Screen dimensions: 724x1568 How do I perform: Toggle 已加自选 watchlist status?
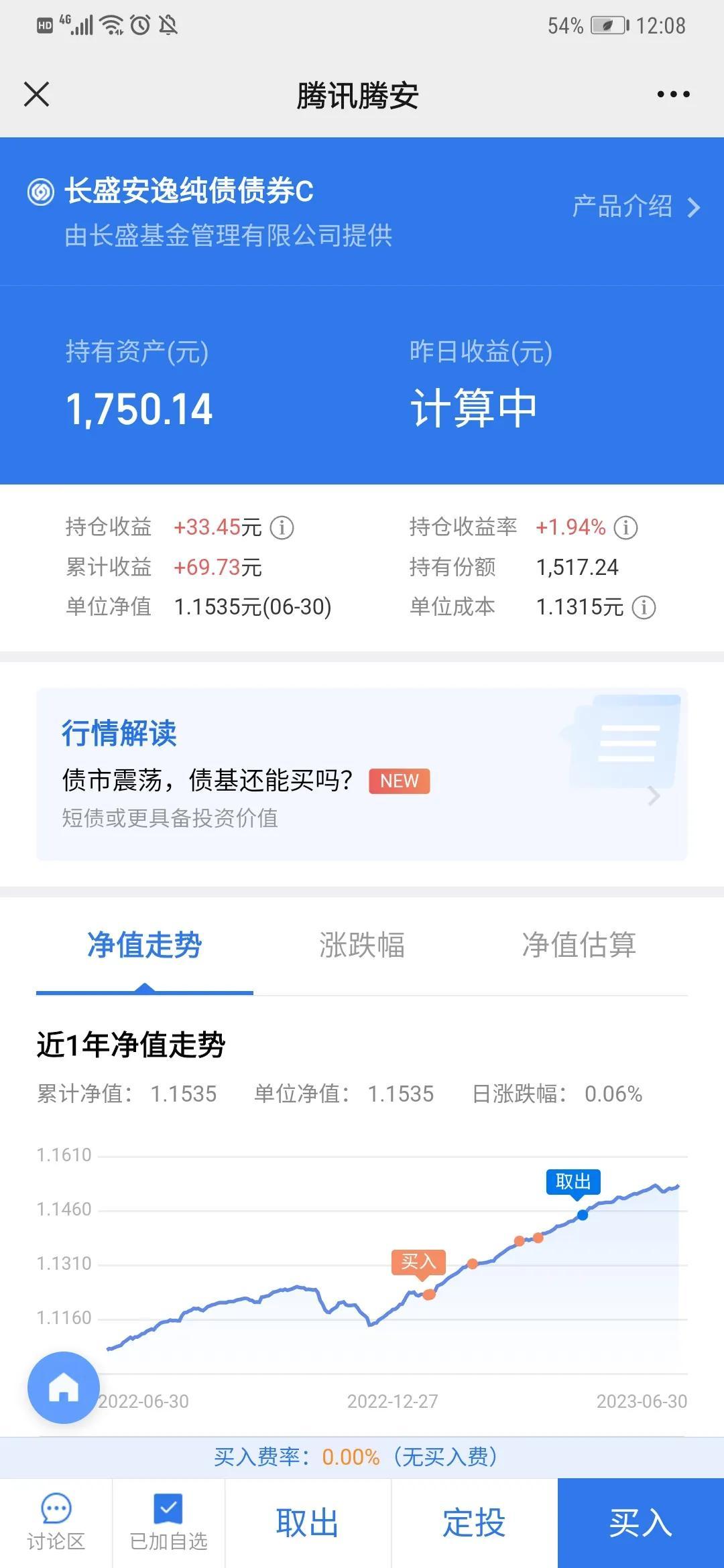[168, 1523]
